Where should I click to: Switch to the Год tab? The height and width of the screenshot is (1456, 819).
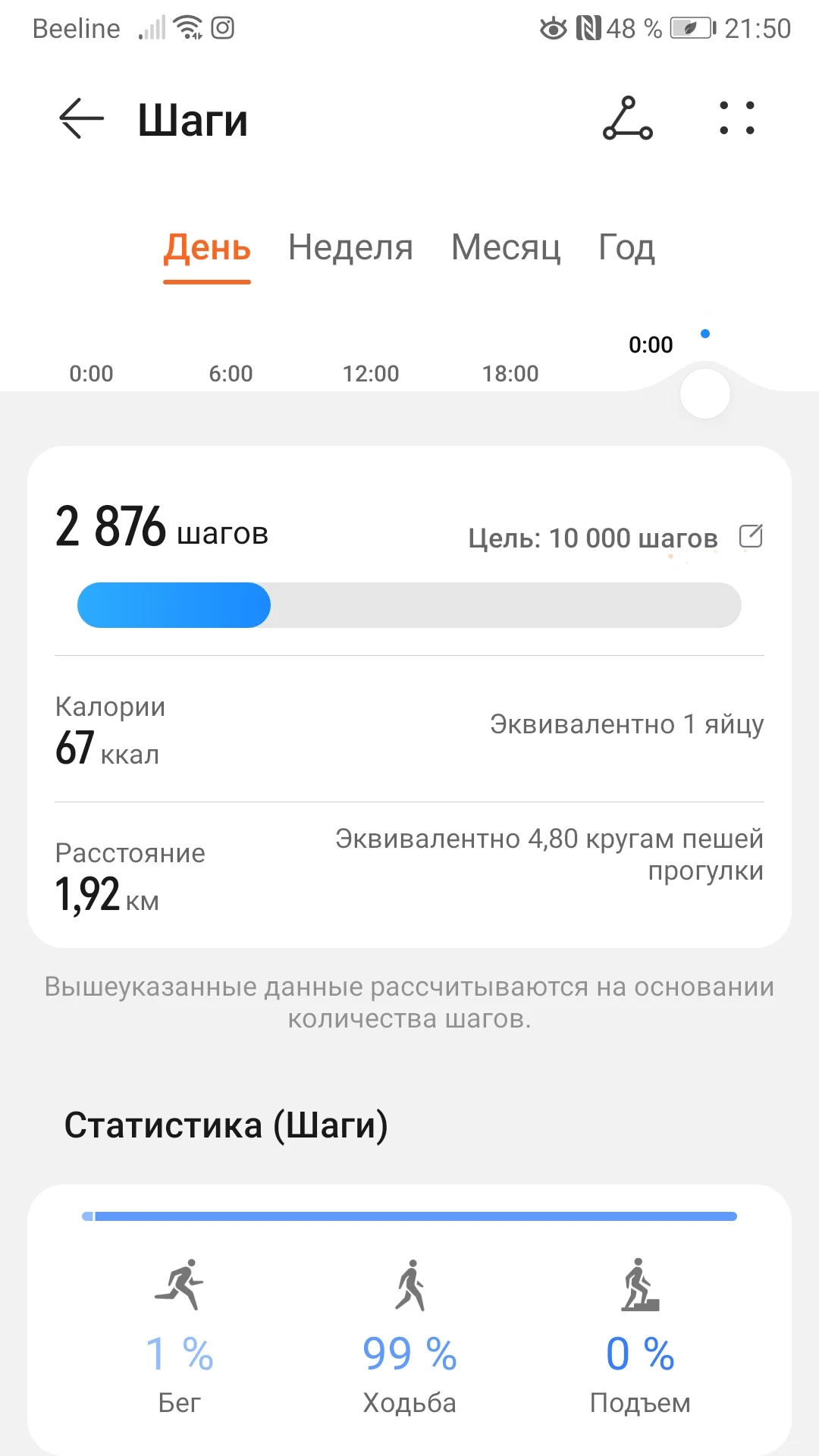pyautogui.click(x=626, y=248)
